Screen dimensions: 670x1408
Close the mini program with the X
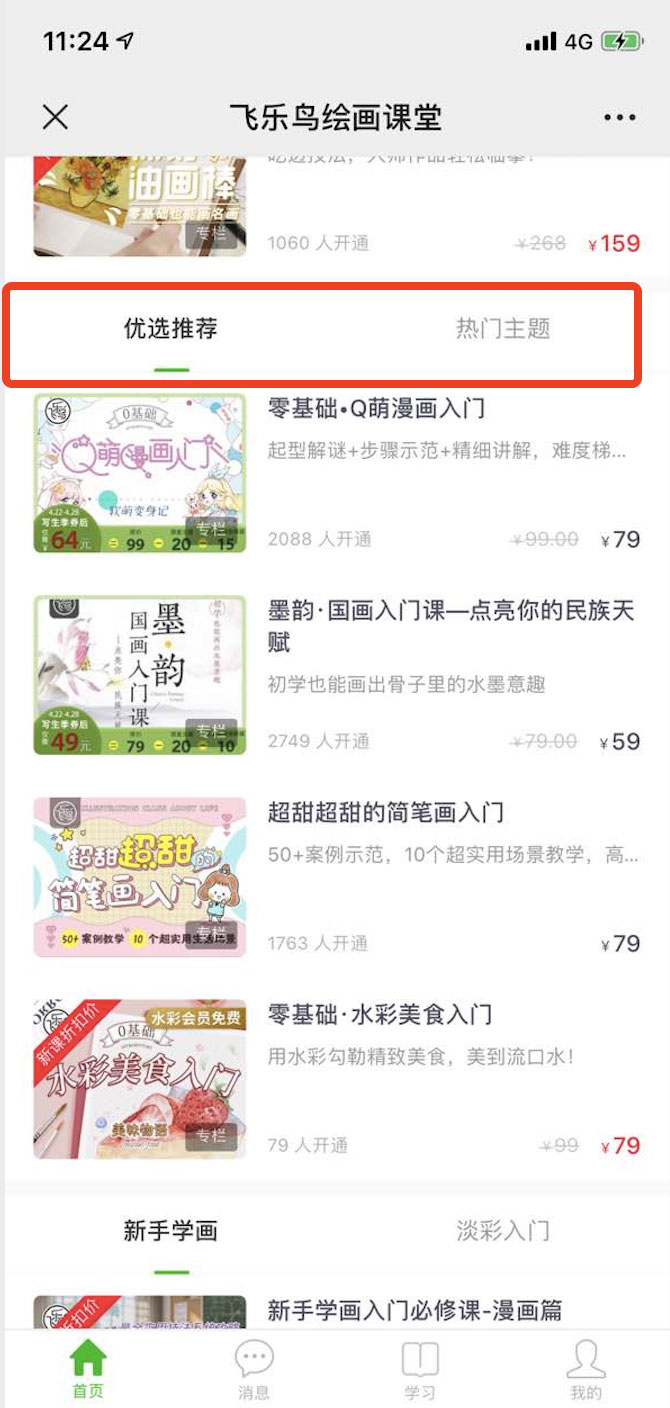(x=55, y=117)
